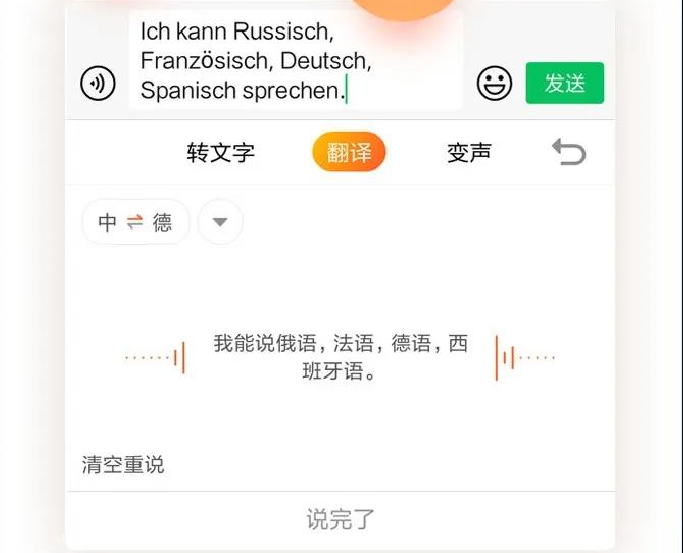Tap the voice input icon
The width and height of the screenshot is (683, 553).
pyautogui.click(x=98, y=83)
